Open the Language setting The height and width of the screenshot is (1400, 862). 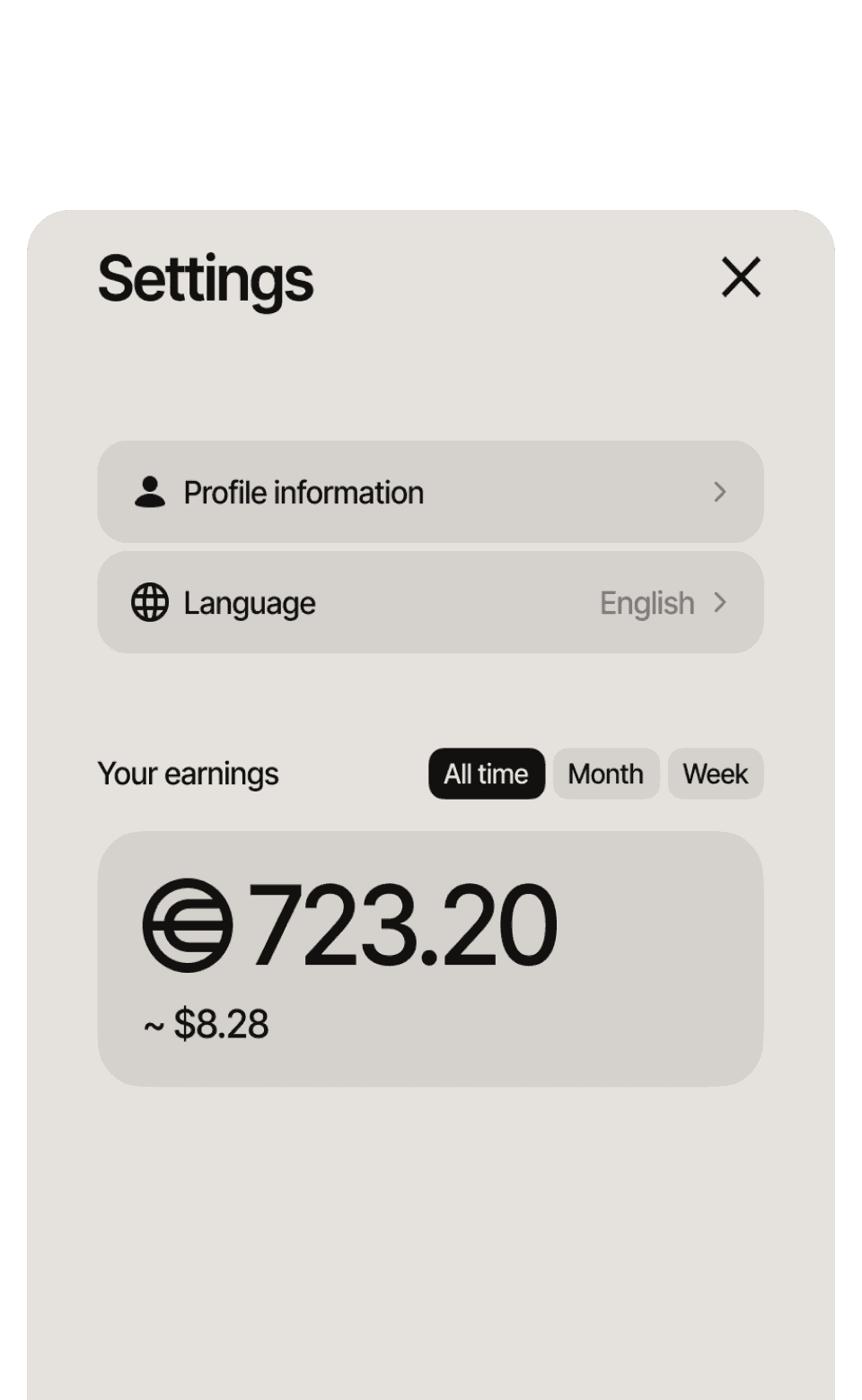[430, 602]
